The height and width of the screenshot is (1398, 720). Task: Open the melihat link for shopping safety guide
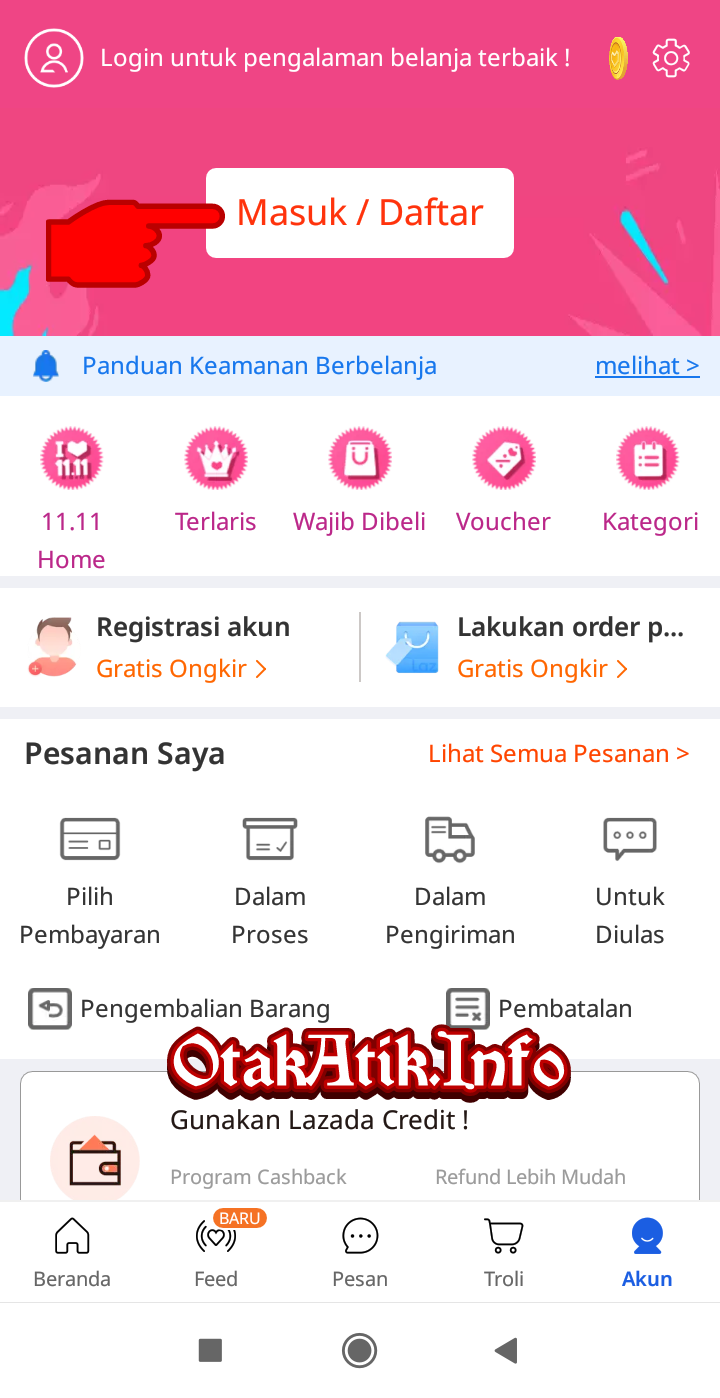(x=647, y=366)
